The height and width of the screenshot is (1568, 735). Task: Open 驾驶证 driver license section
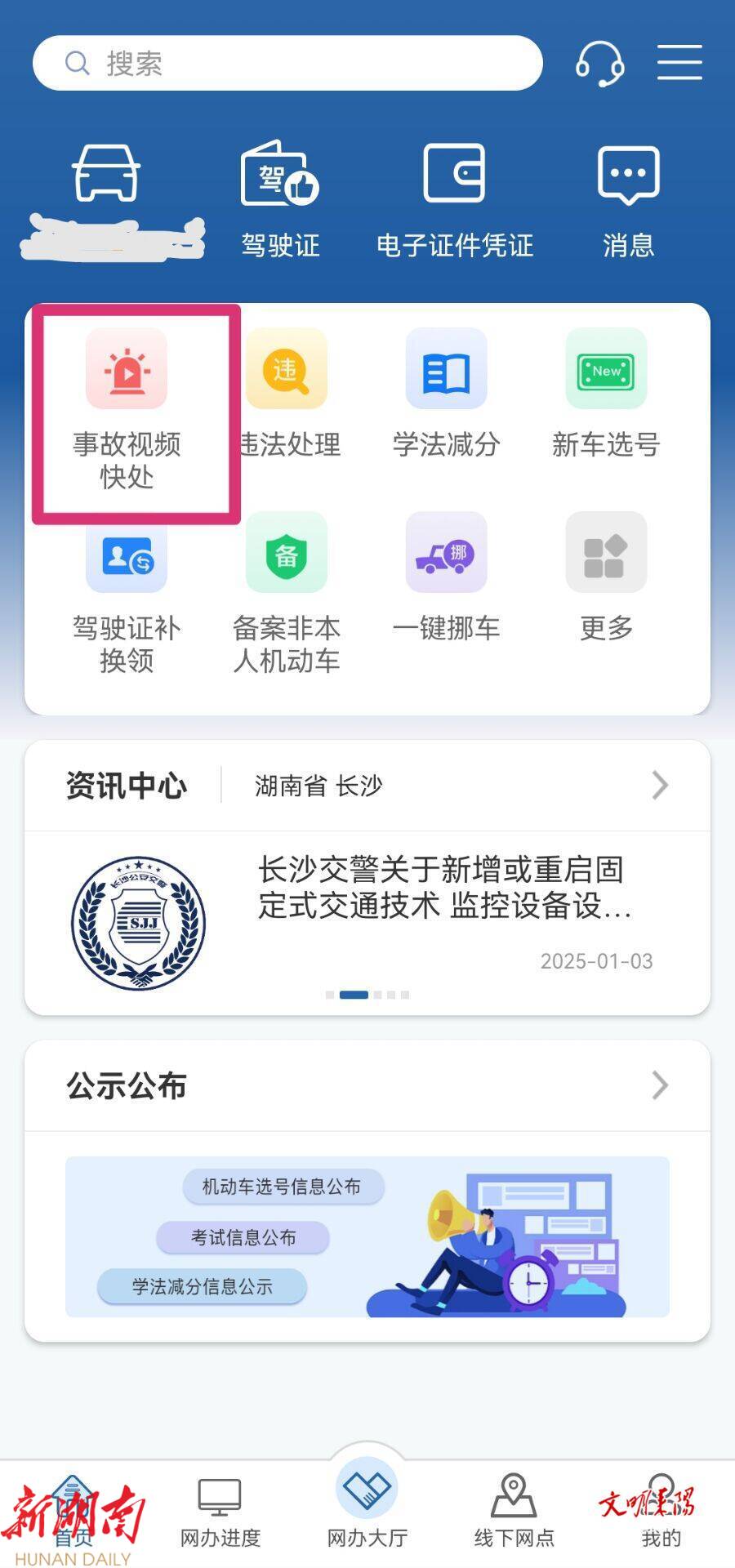pyautogui.click(x=280, y=200)
